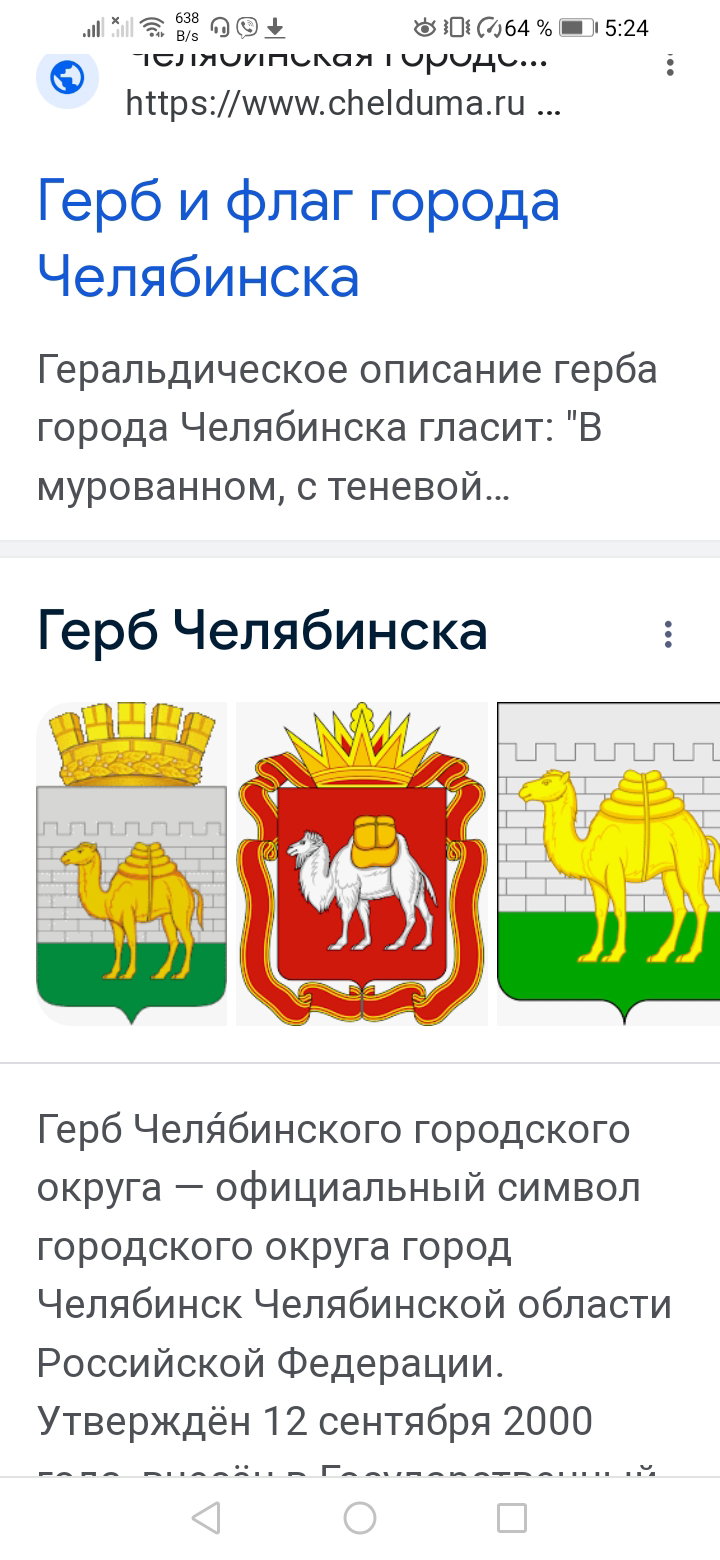Screen dimensions: 720x1560
Task: Open the overflow menu beside chelduma.ru
Action: pyautogui.click(x=670, y=67)
